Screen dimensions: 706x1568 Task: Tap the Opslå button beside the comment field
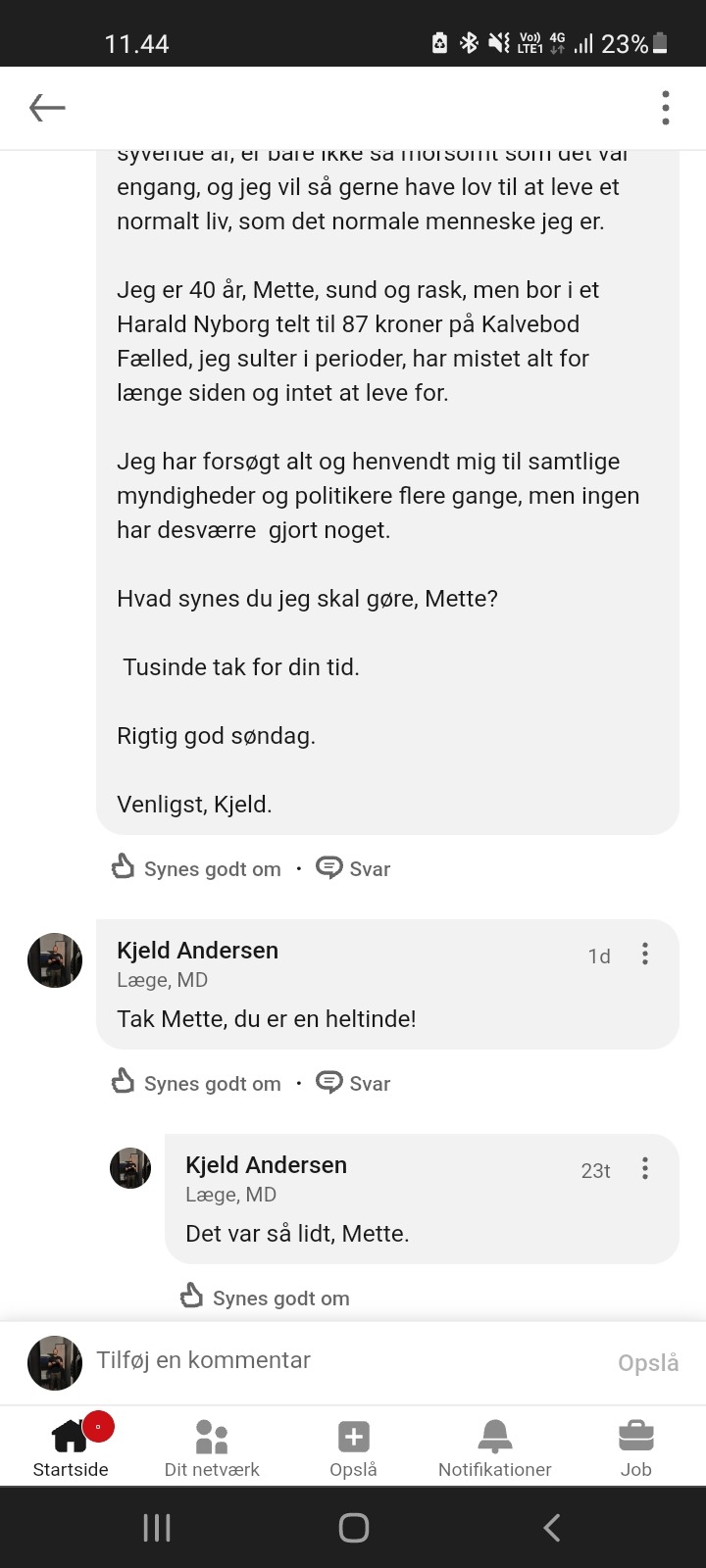[648, 1362]
